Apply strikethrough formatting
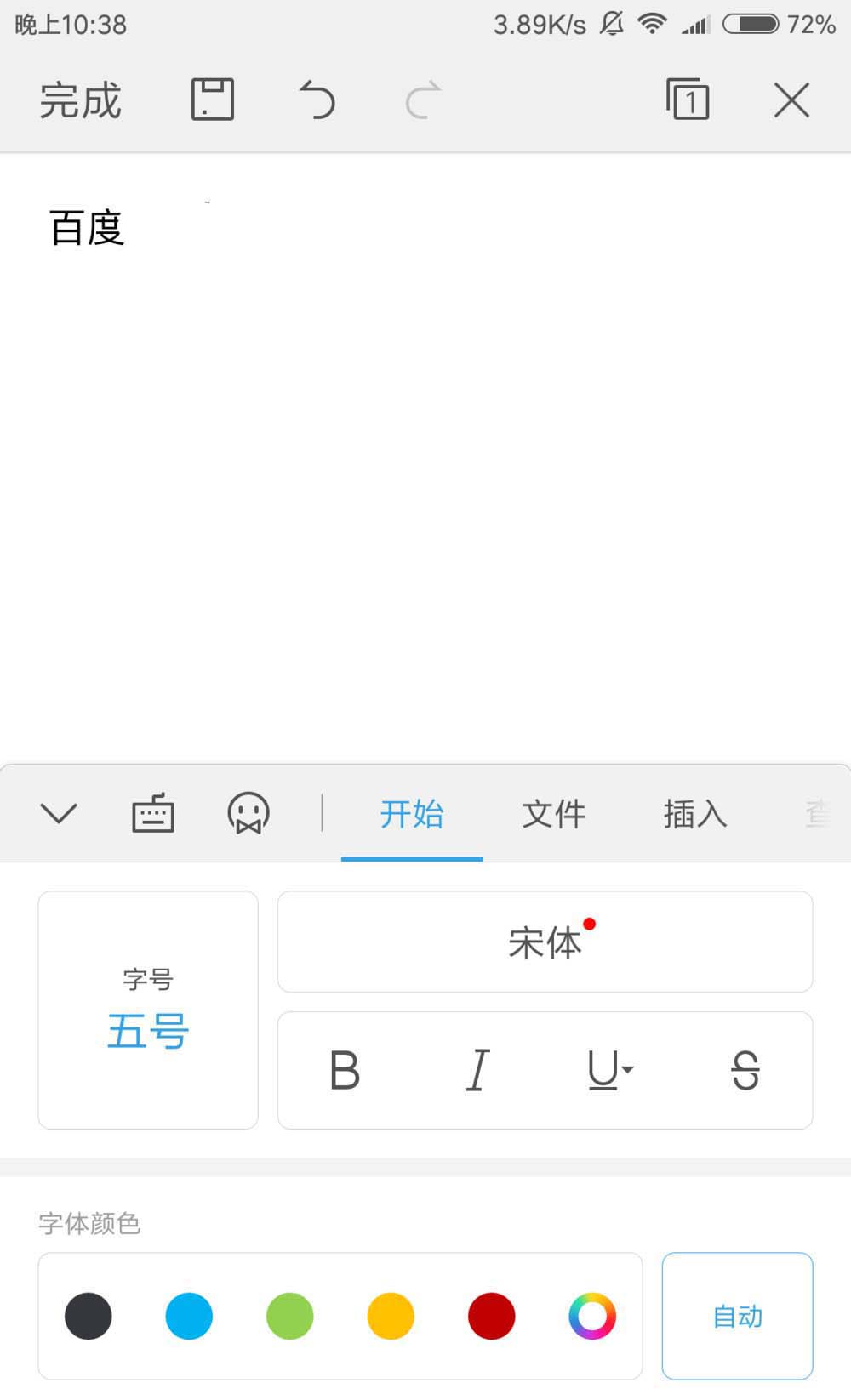The width and height of the screenshot is (851, 1400). click(x=746, y=1070)
